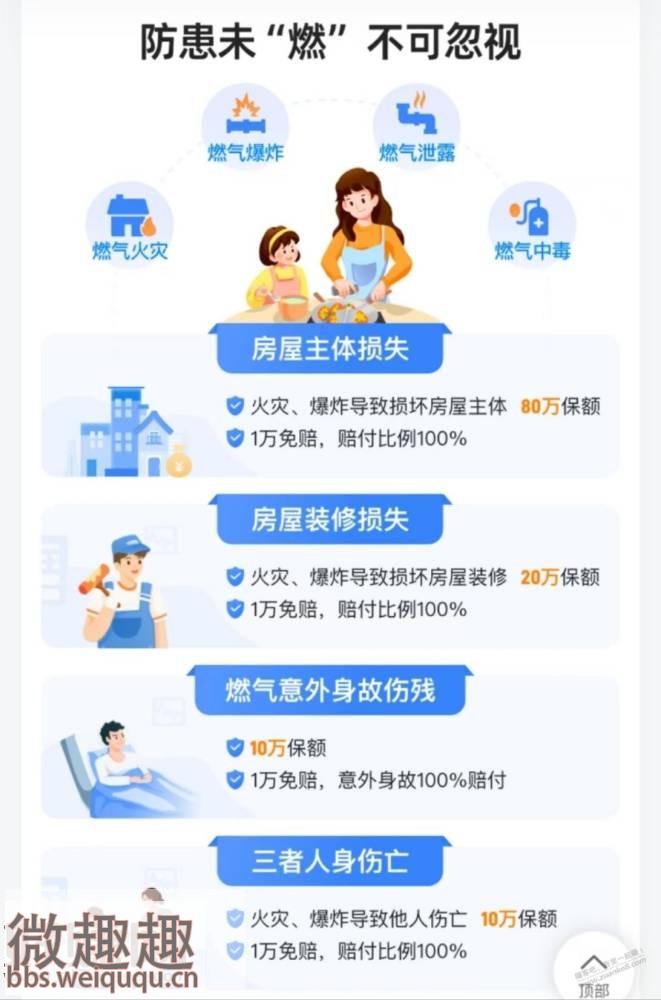Tap the 顶部 back-to-top button
This screenshot has height=1000, width=661.
click(x=594, y=975)
